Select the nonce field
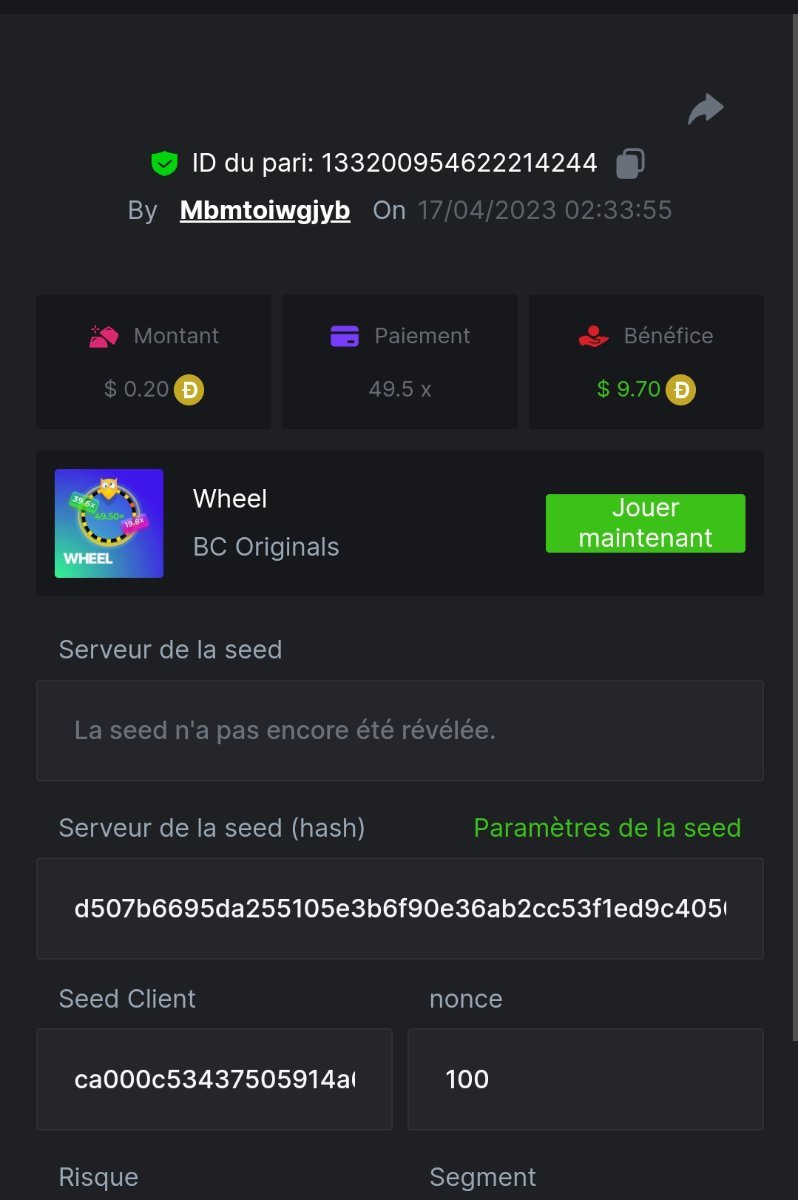 585,1079
